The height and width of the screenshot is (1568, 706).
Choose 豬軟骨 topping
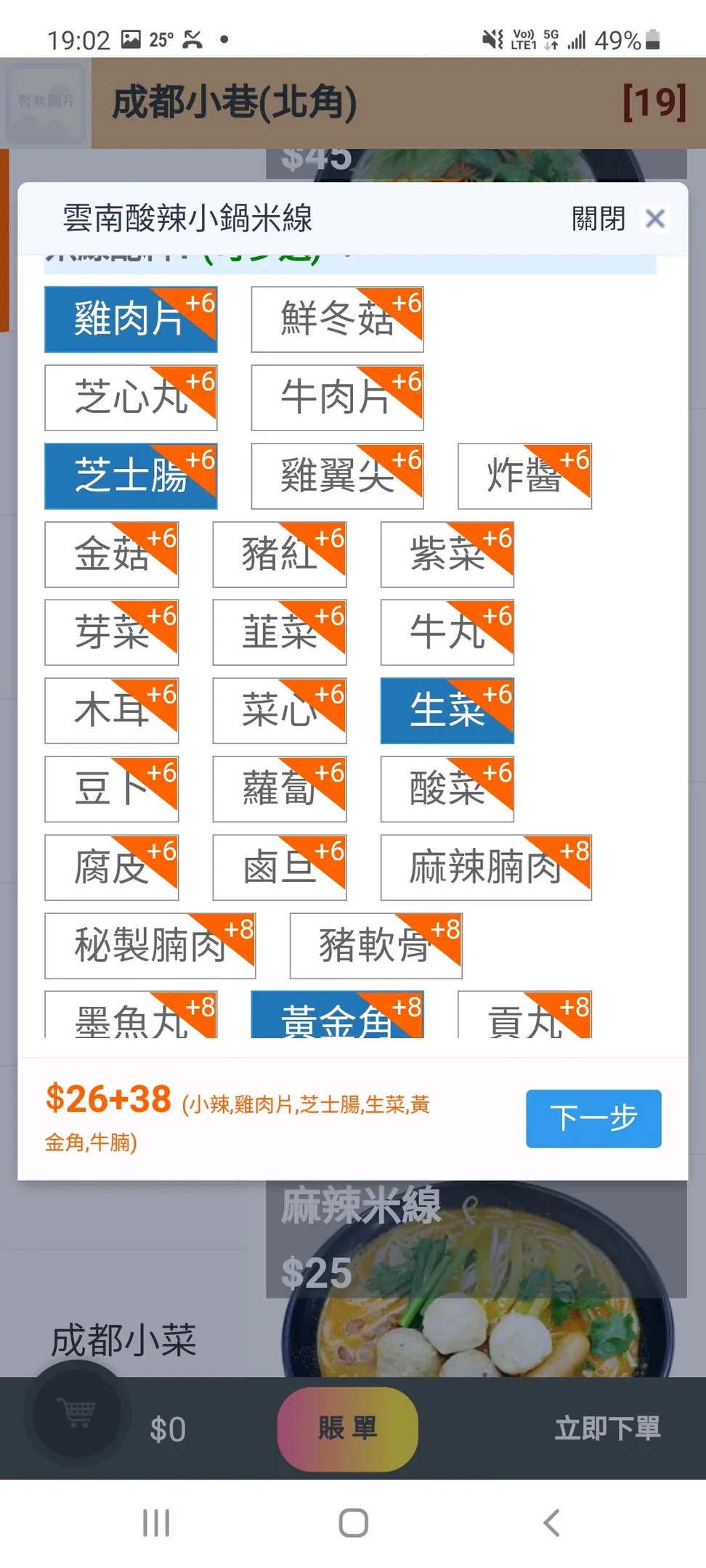[x=375, y=945]
